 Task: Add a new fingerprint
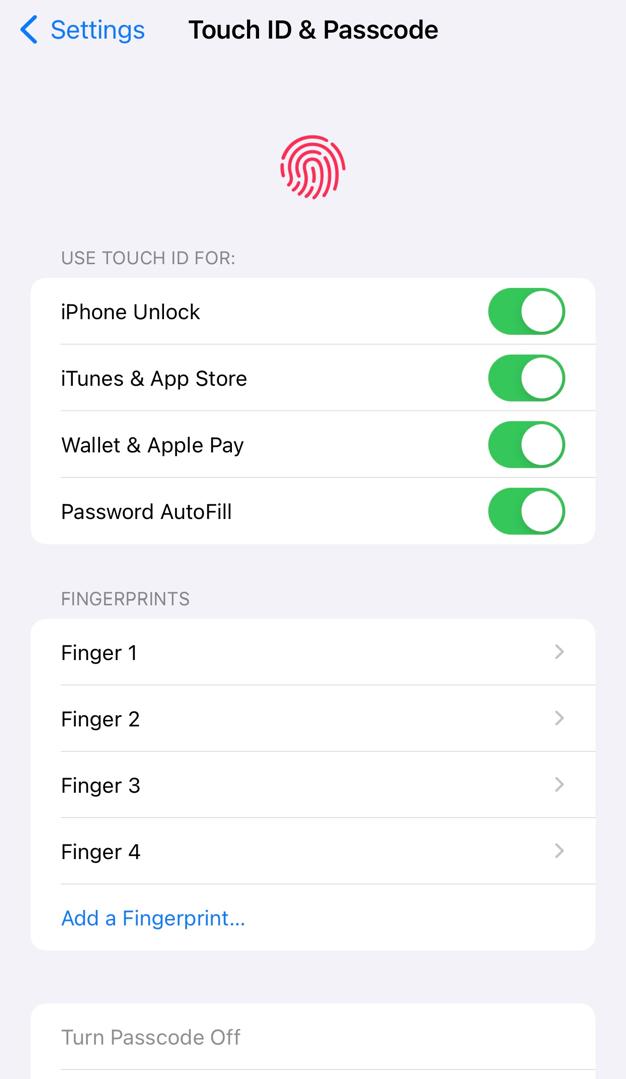[153, 918]
